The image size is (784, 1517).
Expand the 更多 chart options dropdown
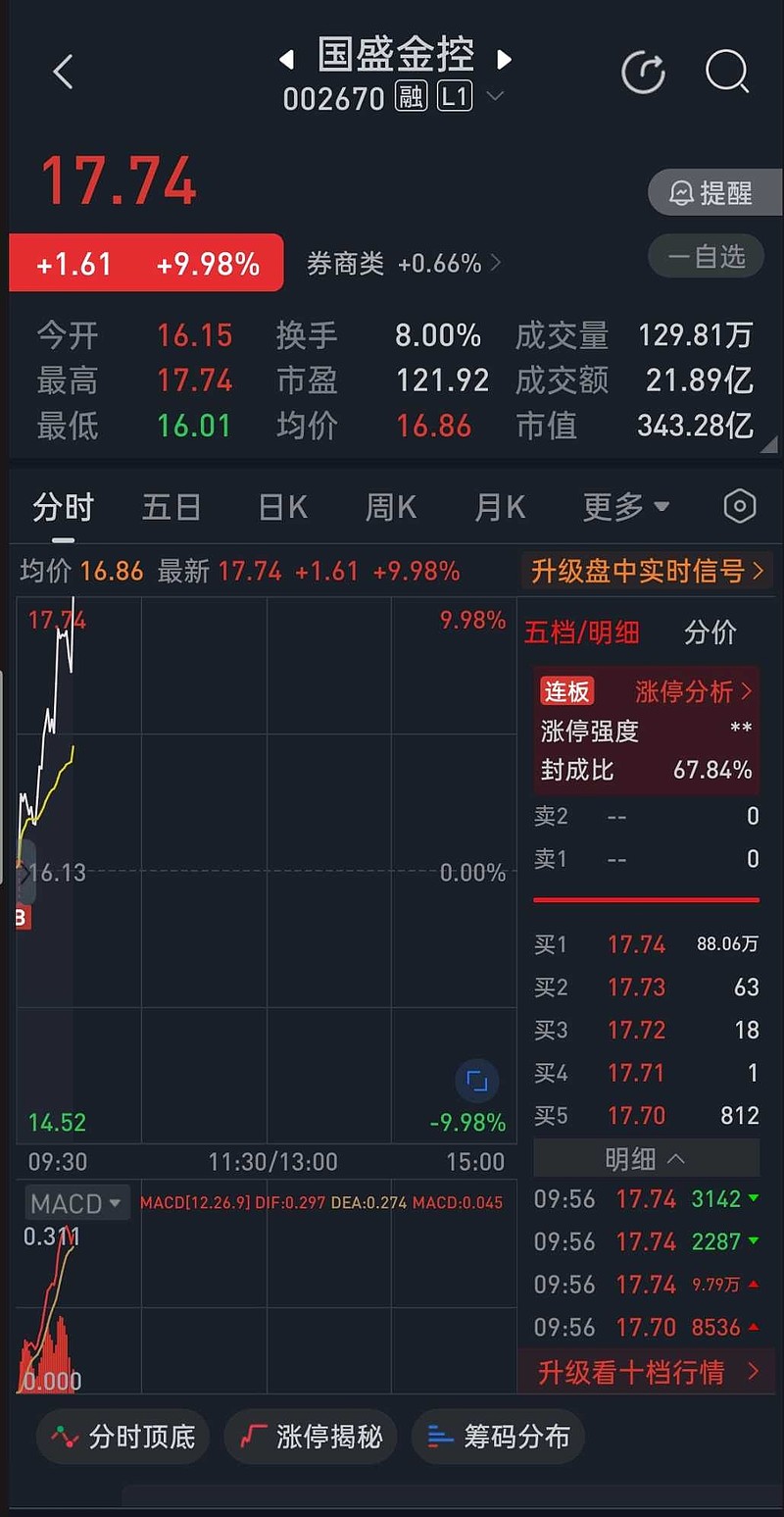[626, 507]
